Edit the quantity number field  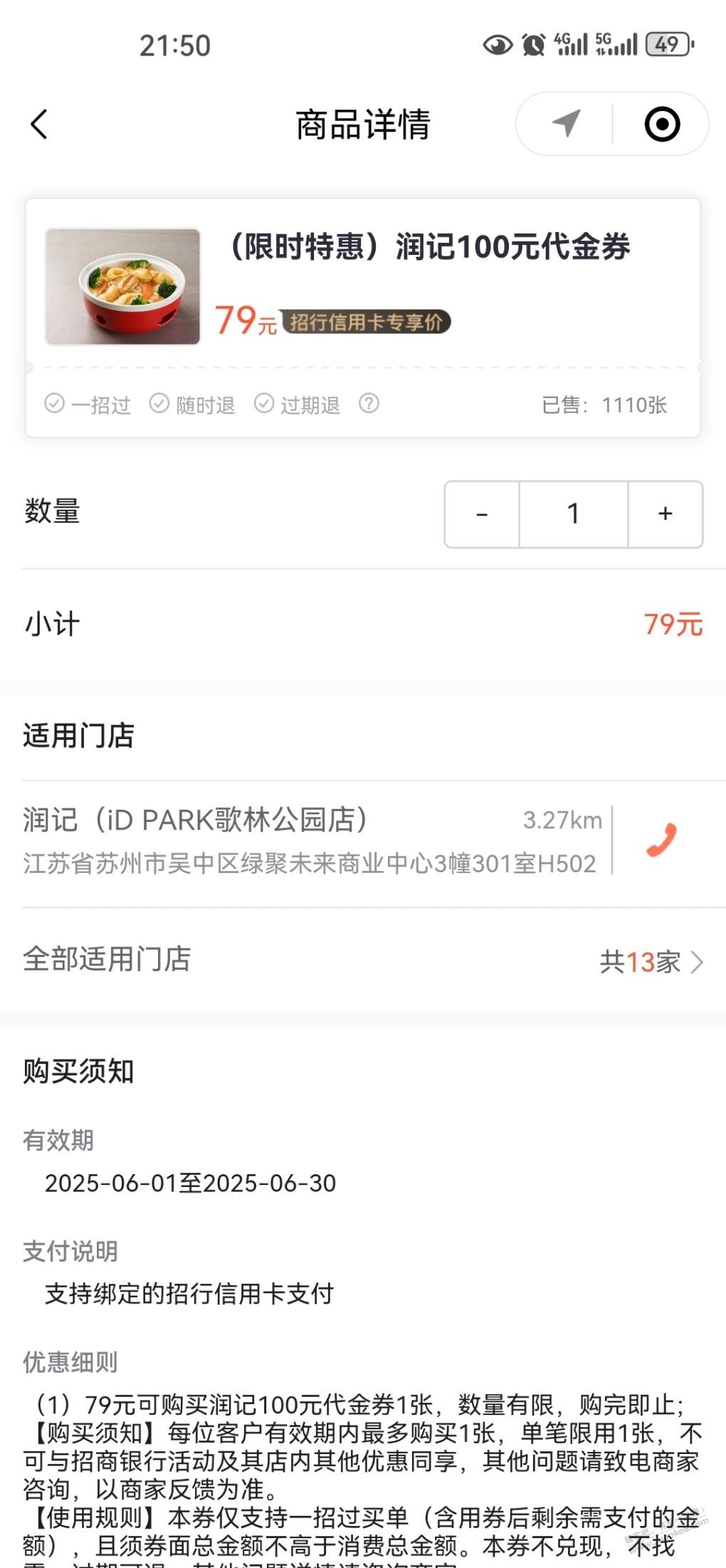point(573,514)
